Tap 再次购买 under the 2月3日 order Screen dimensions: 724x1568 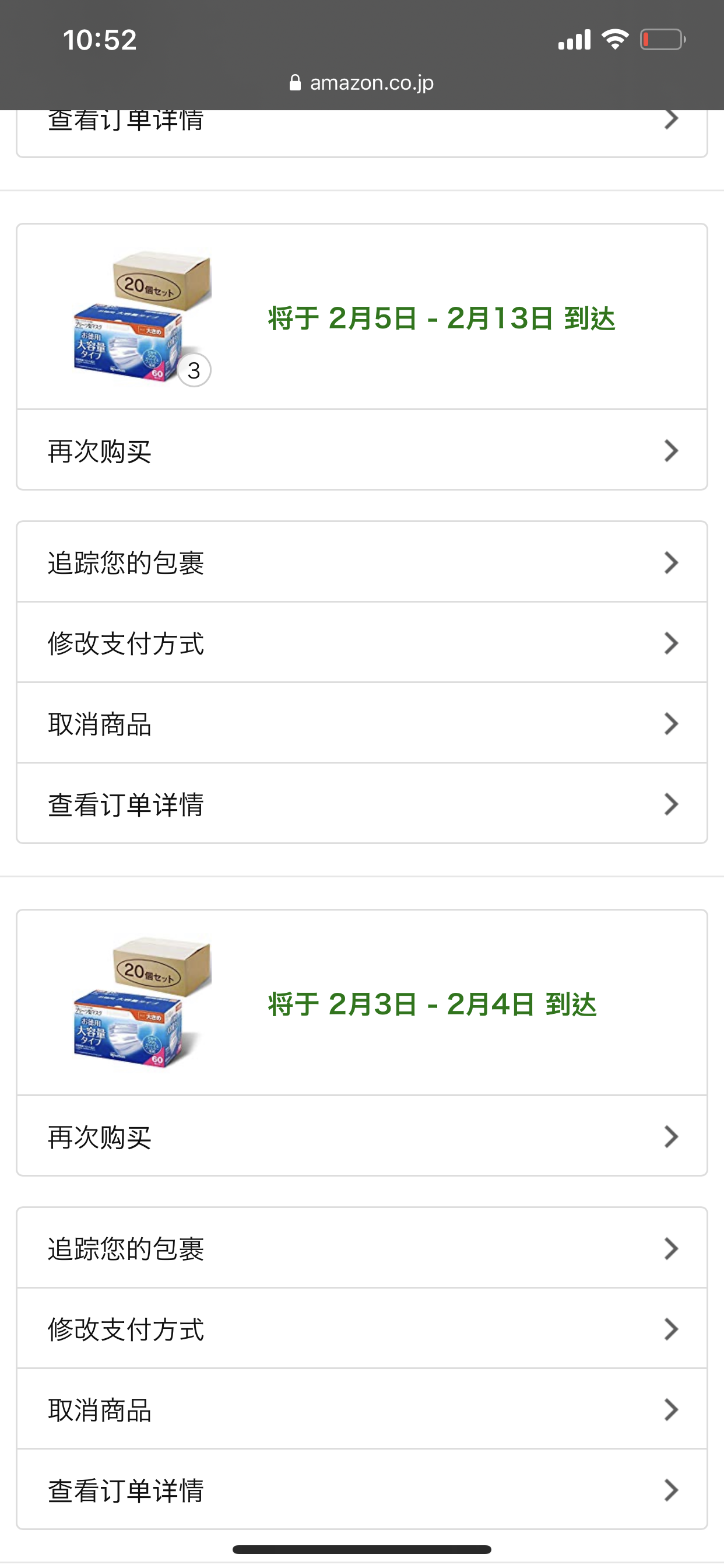point(362,1136)
